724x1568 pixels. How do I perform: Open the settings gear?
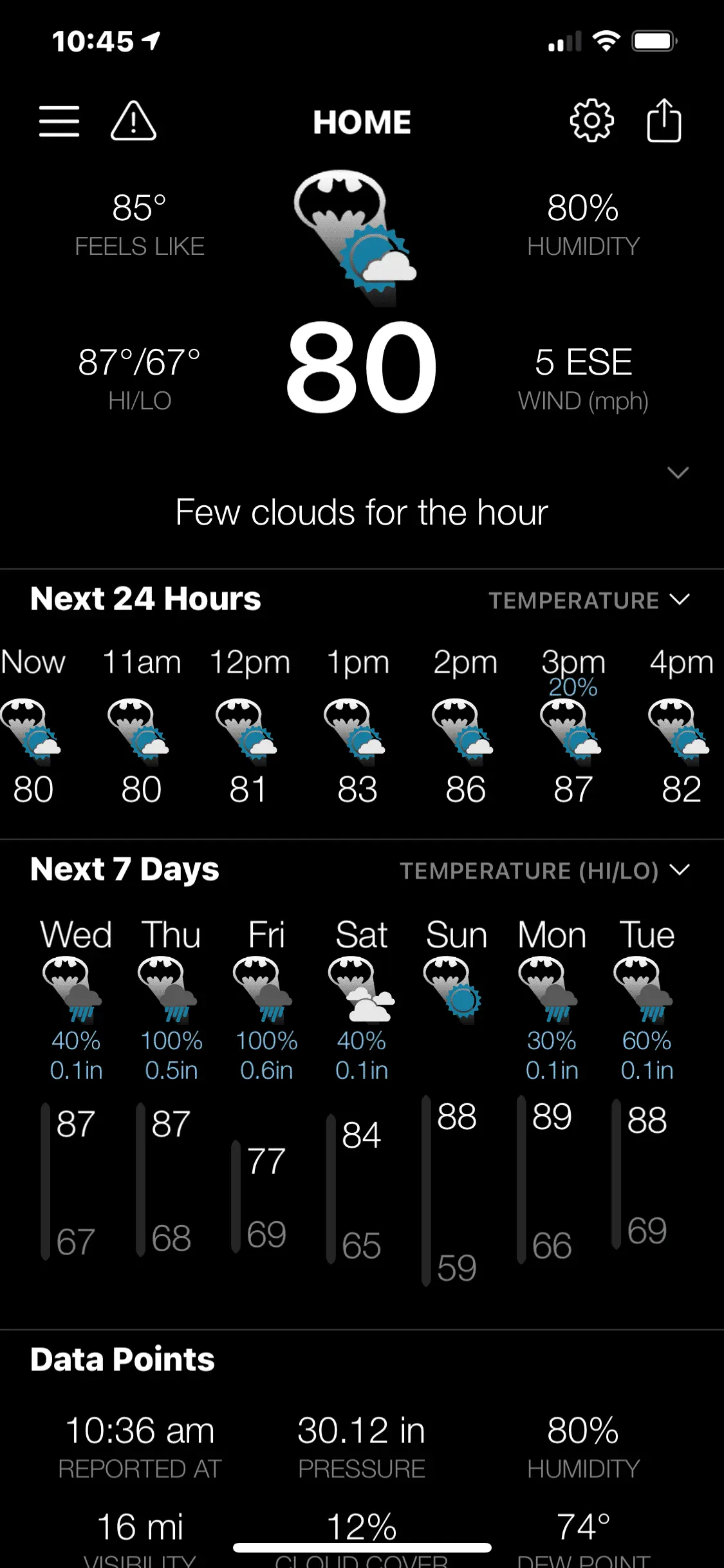pyautogui.click(x=591, y=121)
